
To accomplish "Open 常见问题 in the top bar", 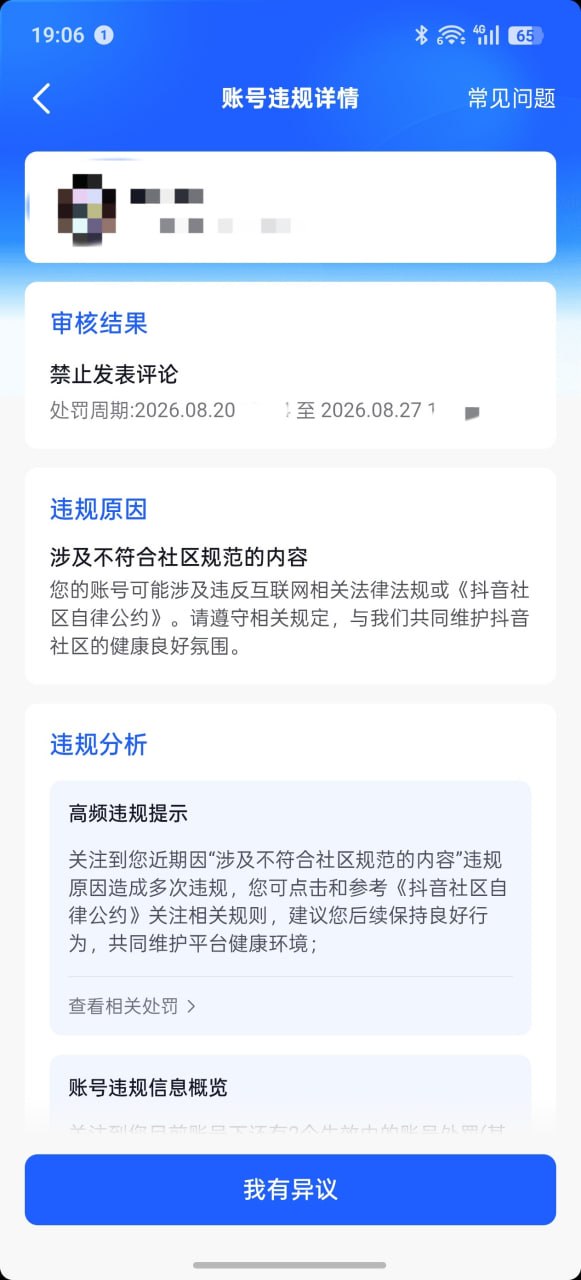I will [x=511, y=98].
